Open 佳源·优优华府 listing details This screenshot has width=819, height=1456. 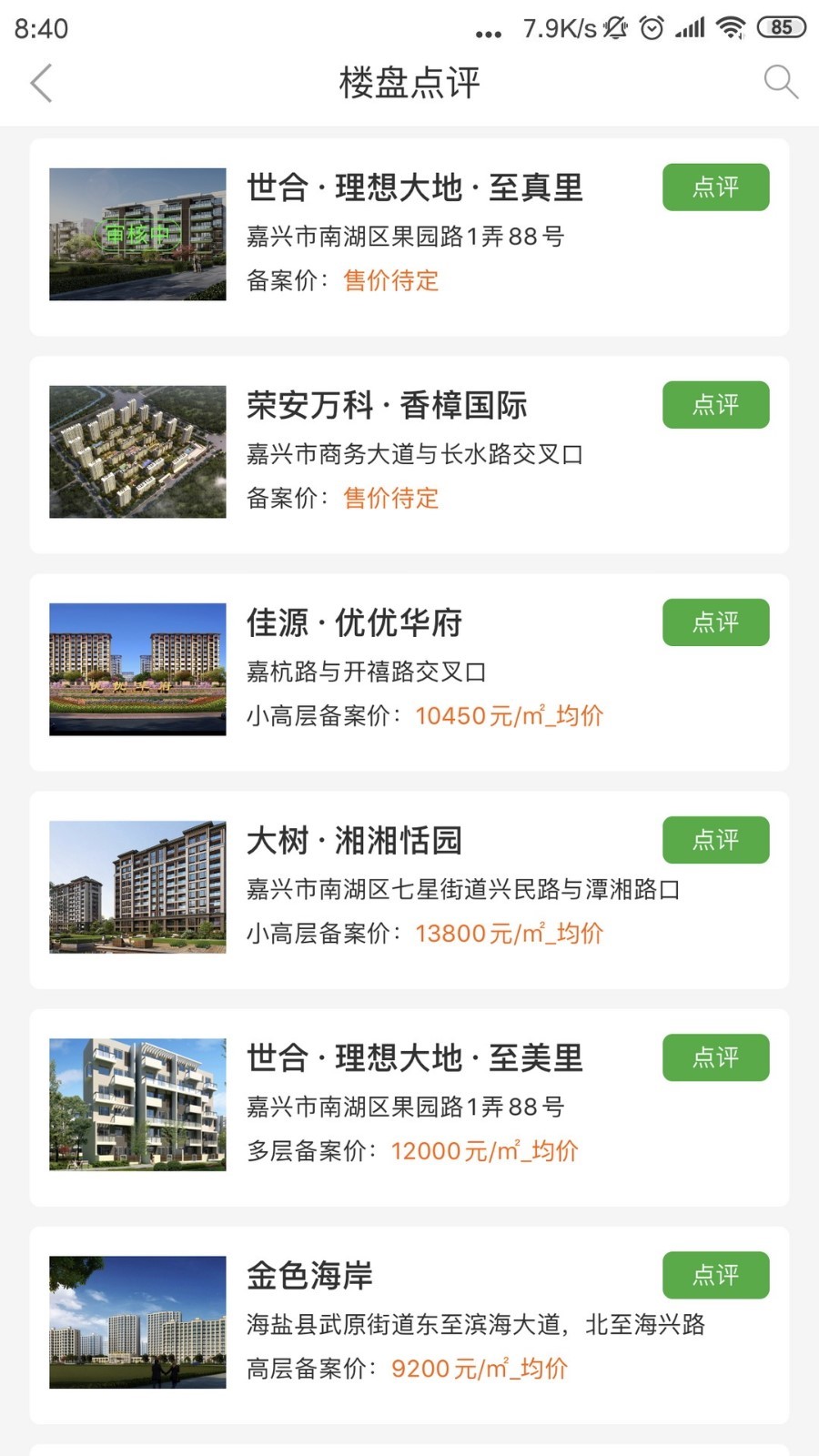[355, 622]
